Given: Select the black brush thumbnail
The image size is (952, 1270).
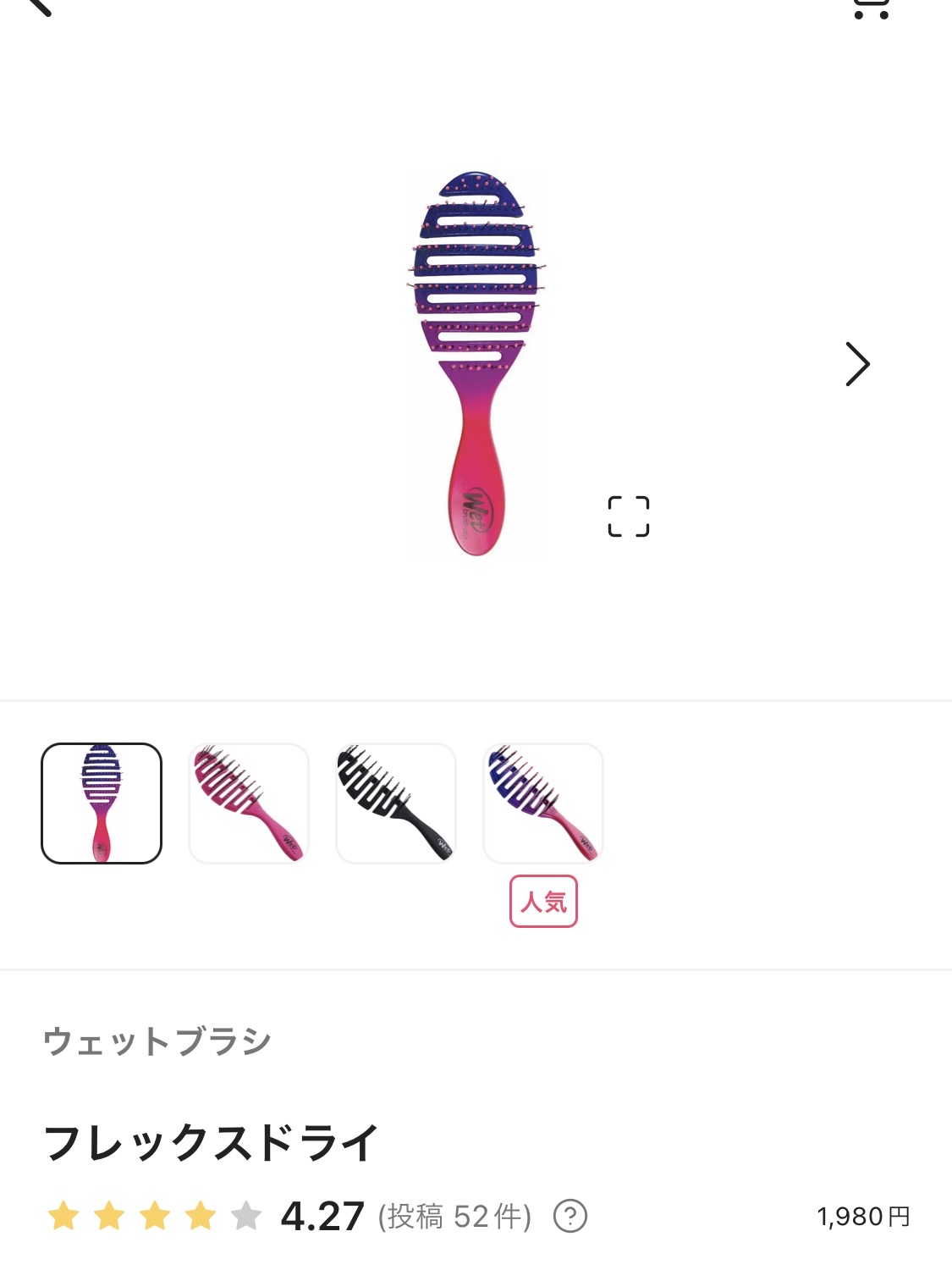Looking at the screenshot, I should pyautogui.click(x=396, y=803).
